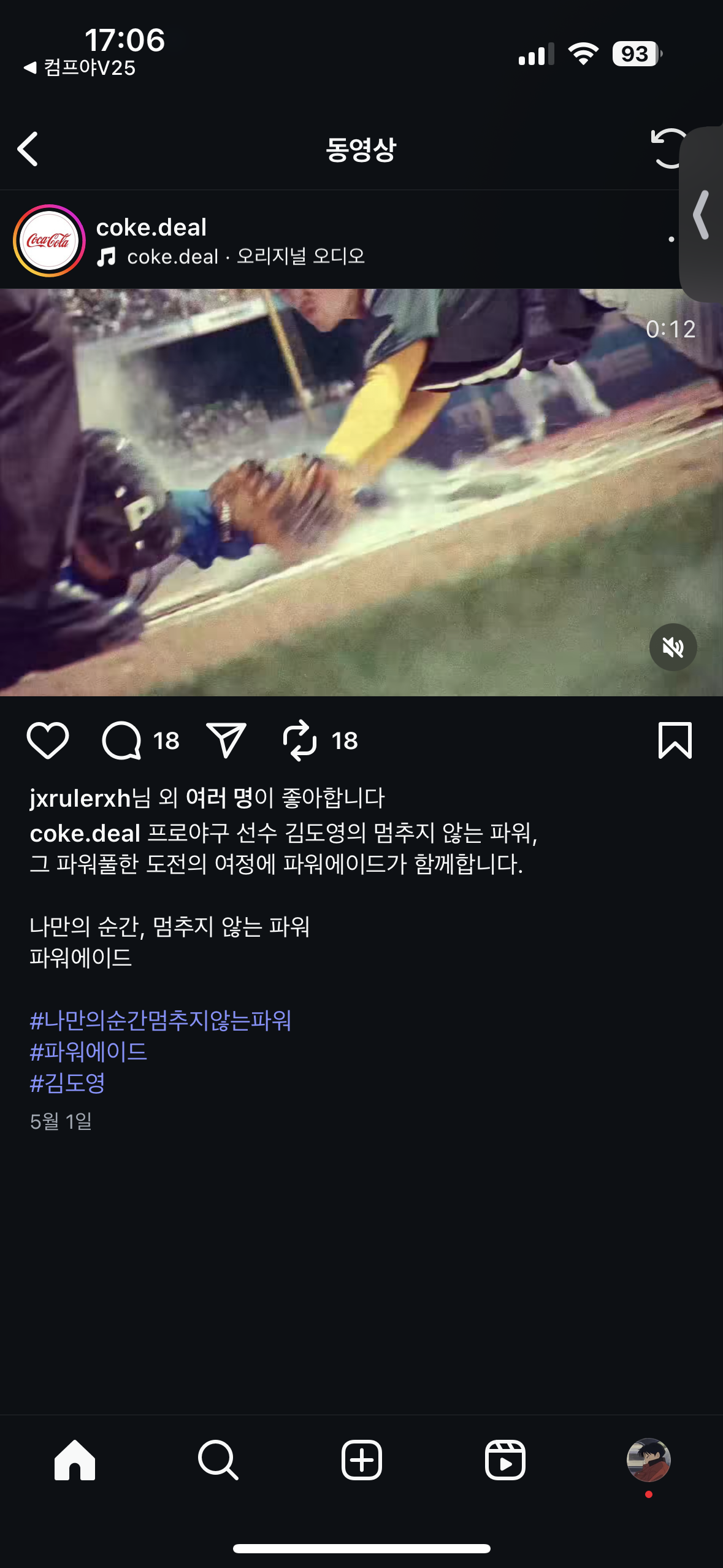Open hashtag #파워에이드
The width and height of the screenshot is (723, 1568).
89,1052
